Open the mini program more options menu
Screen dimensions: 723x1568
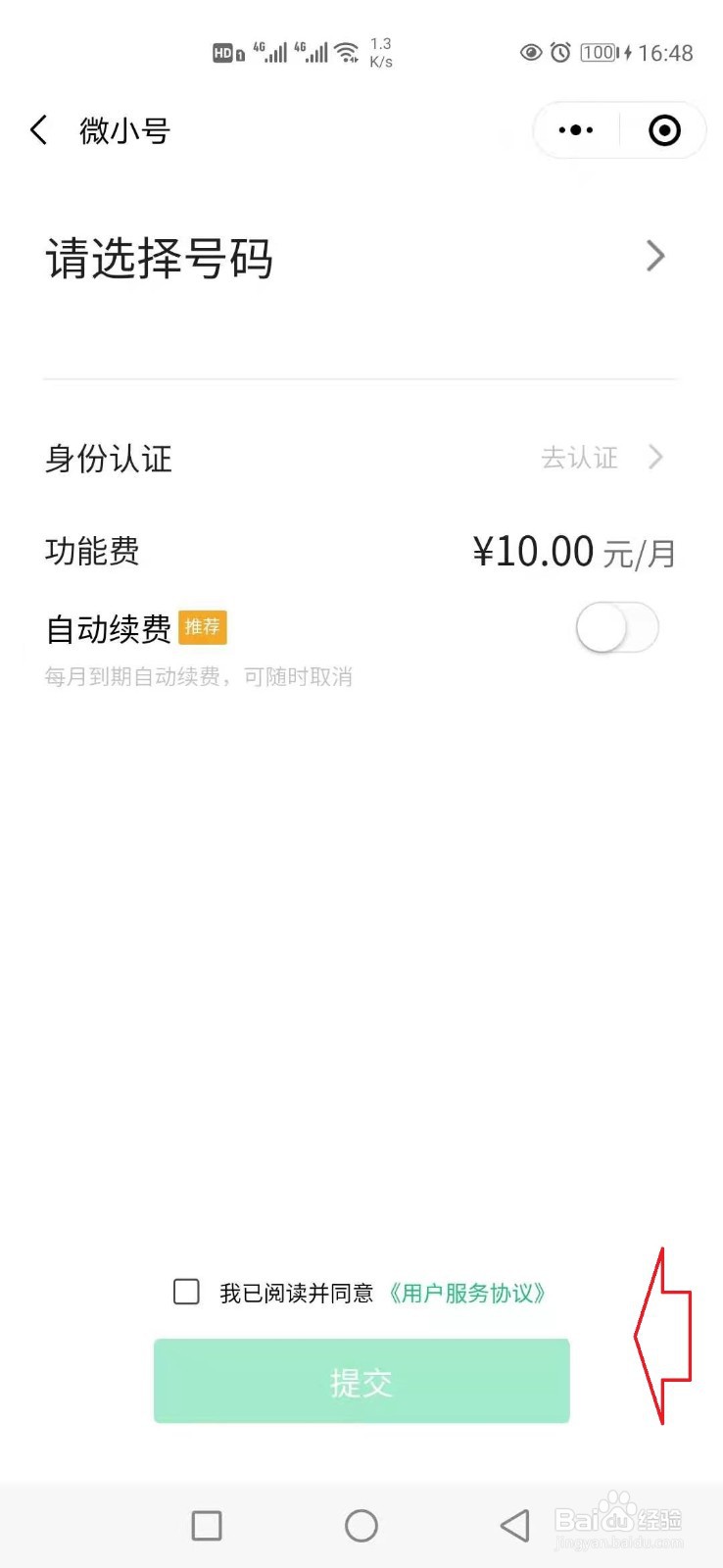coord(576,130)
